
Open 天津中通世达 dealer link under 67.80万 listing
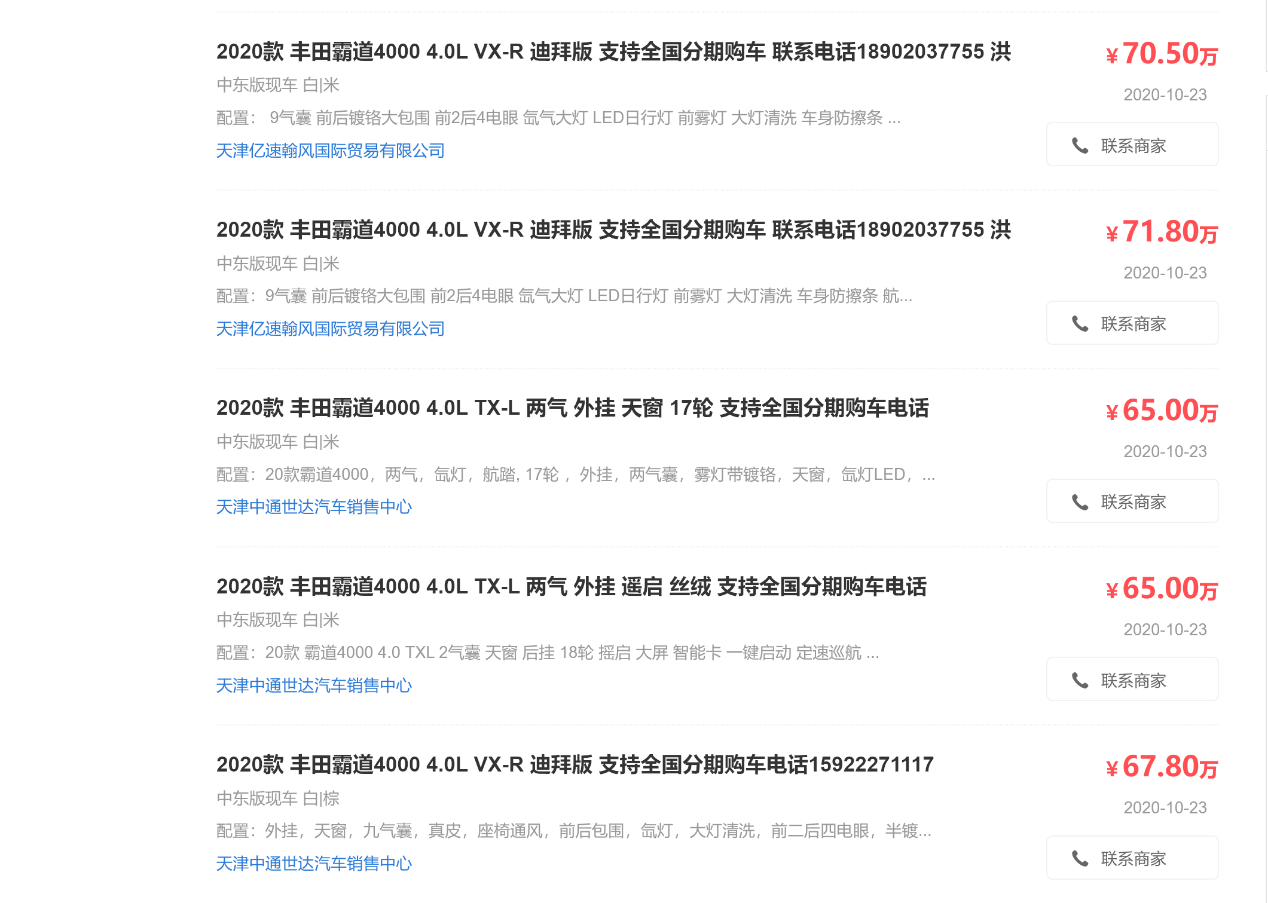click(x=314, y=864)
